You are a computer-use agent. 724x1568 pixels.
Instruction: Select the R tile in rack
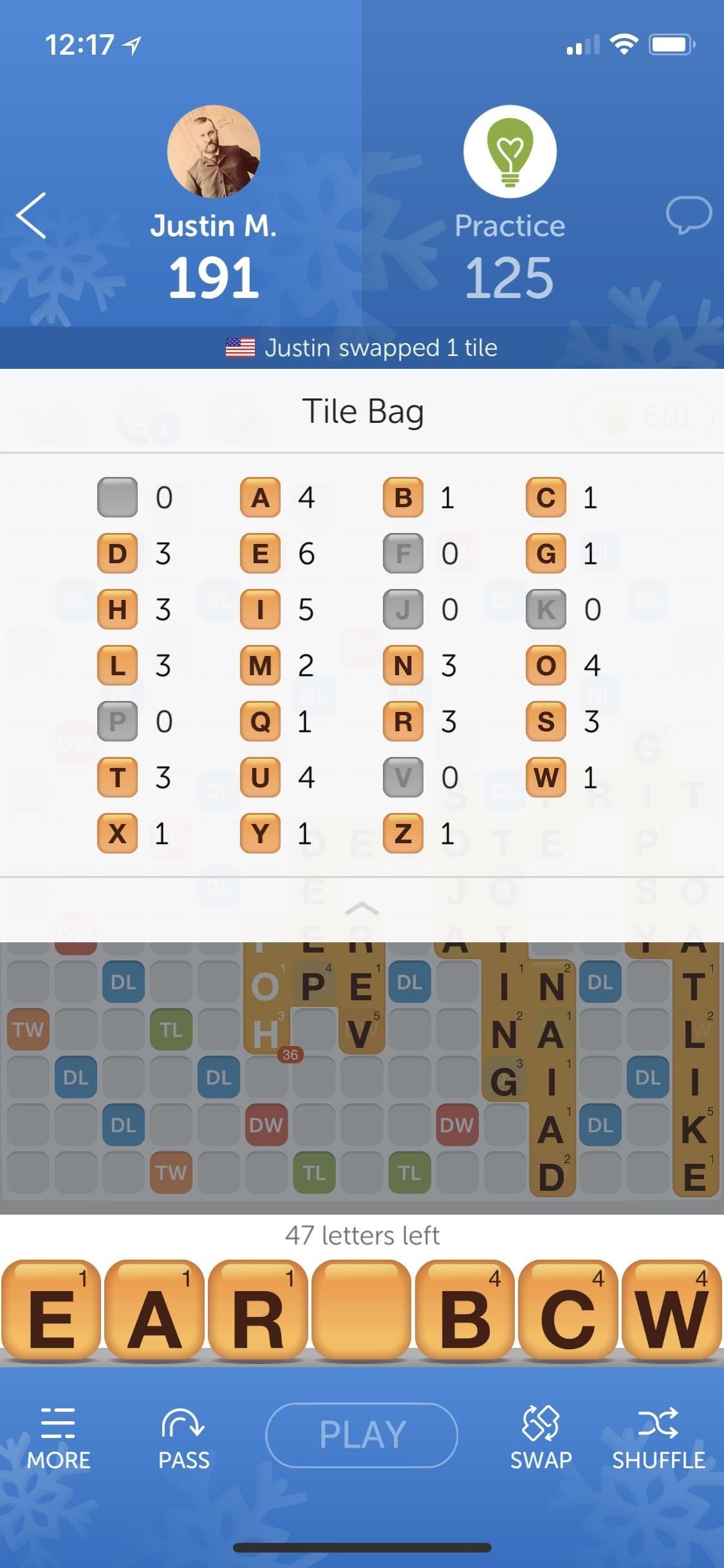point(257,1311)
